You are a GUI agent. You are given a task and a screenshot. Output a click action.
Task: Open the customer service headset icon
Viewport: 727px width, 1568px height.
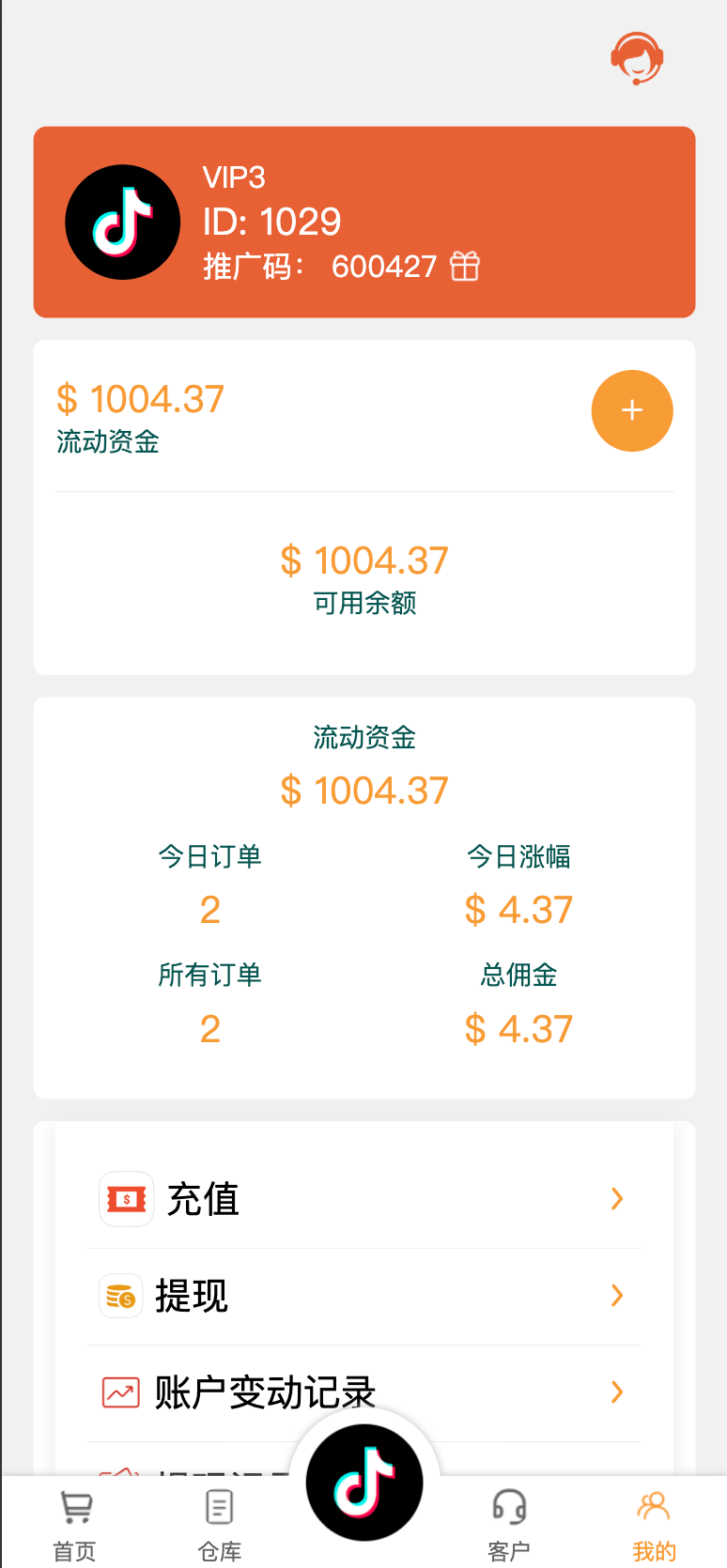click(x=637, y=58)
